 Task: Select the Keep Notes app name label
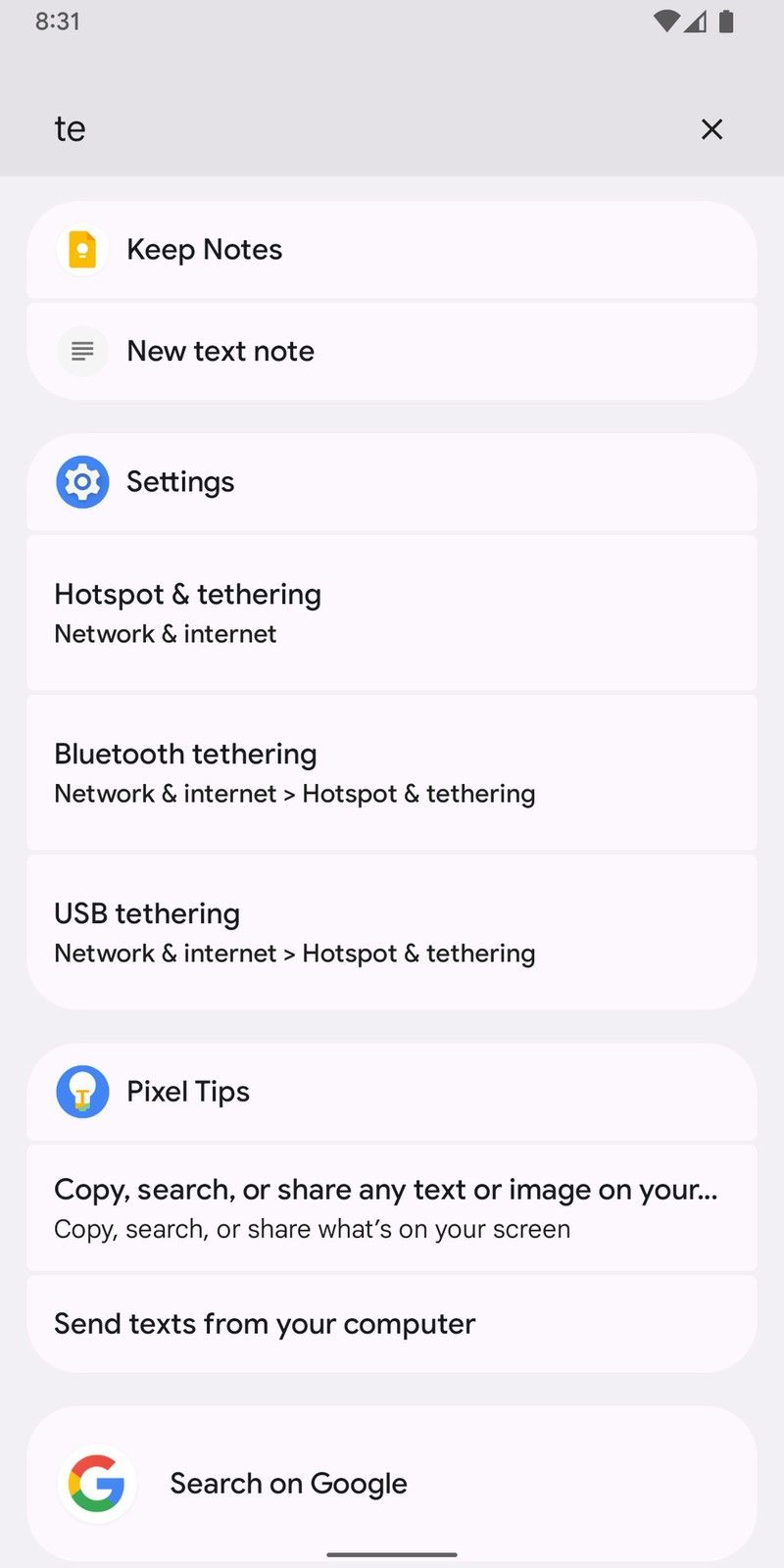(x=204, y=249)
